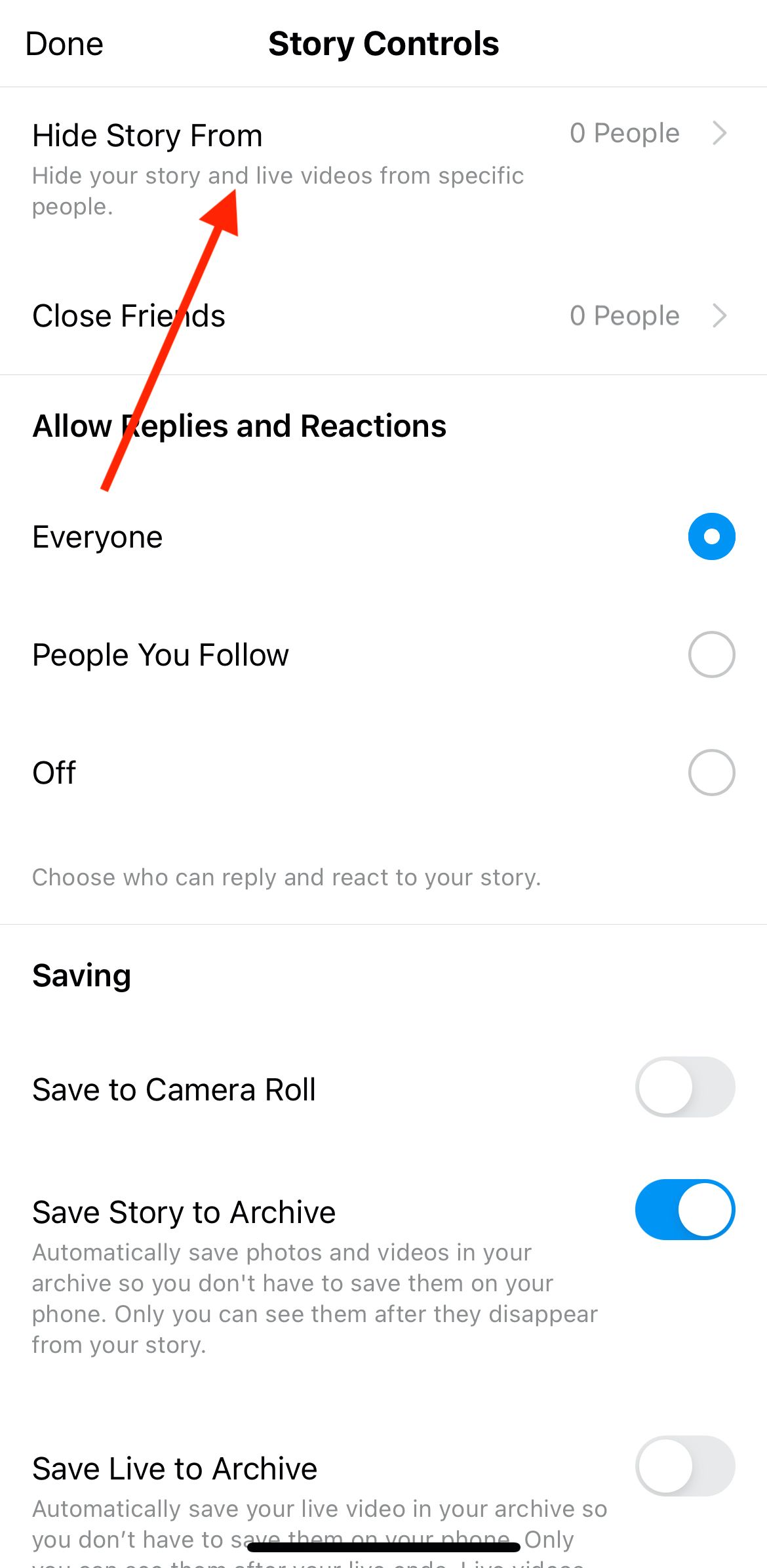Choose People You Follow for replies

(711, 654)
